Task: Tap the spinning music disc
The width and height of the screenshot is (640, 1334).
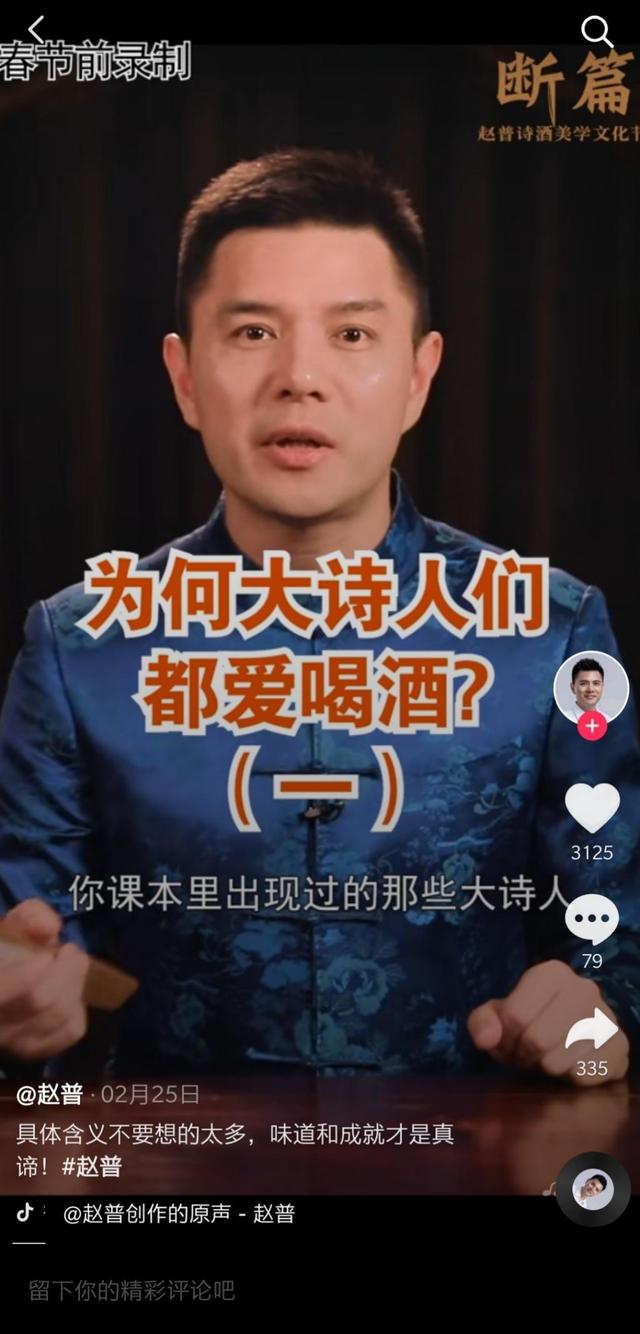Action: [x=593, y=1189]
